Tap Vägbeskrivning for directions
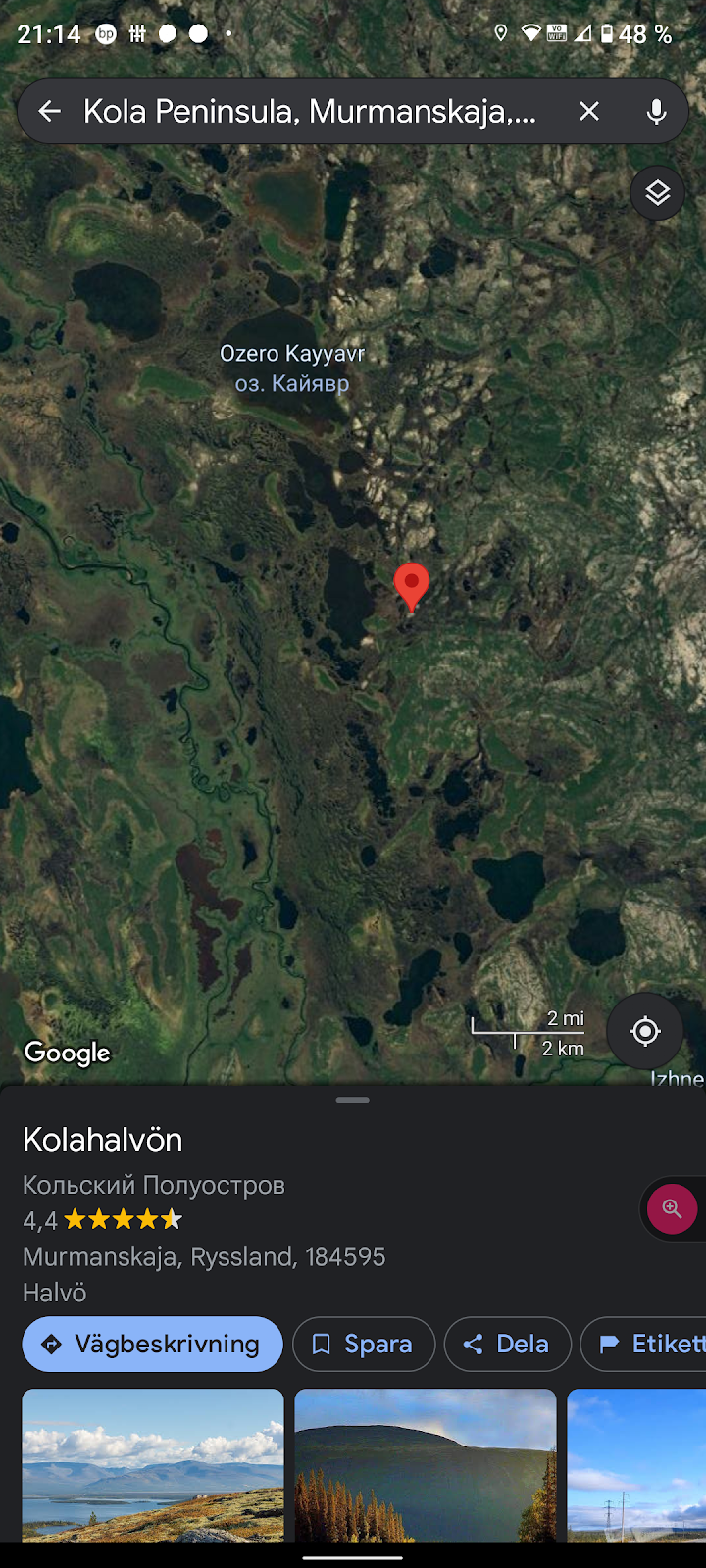 (x=152, y=1344)
